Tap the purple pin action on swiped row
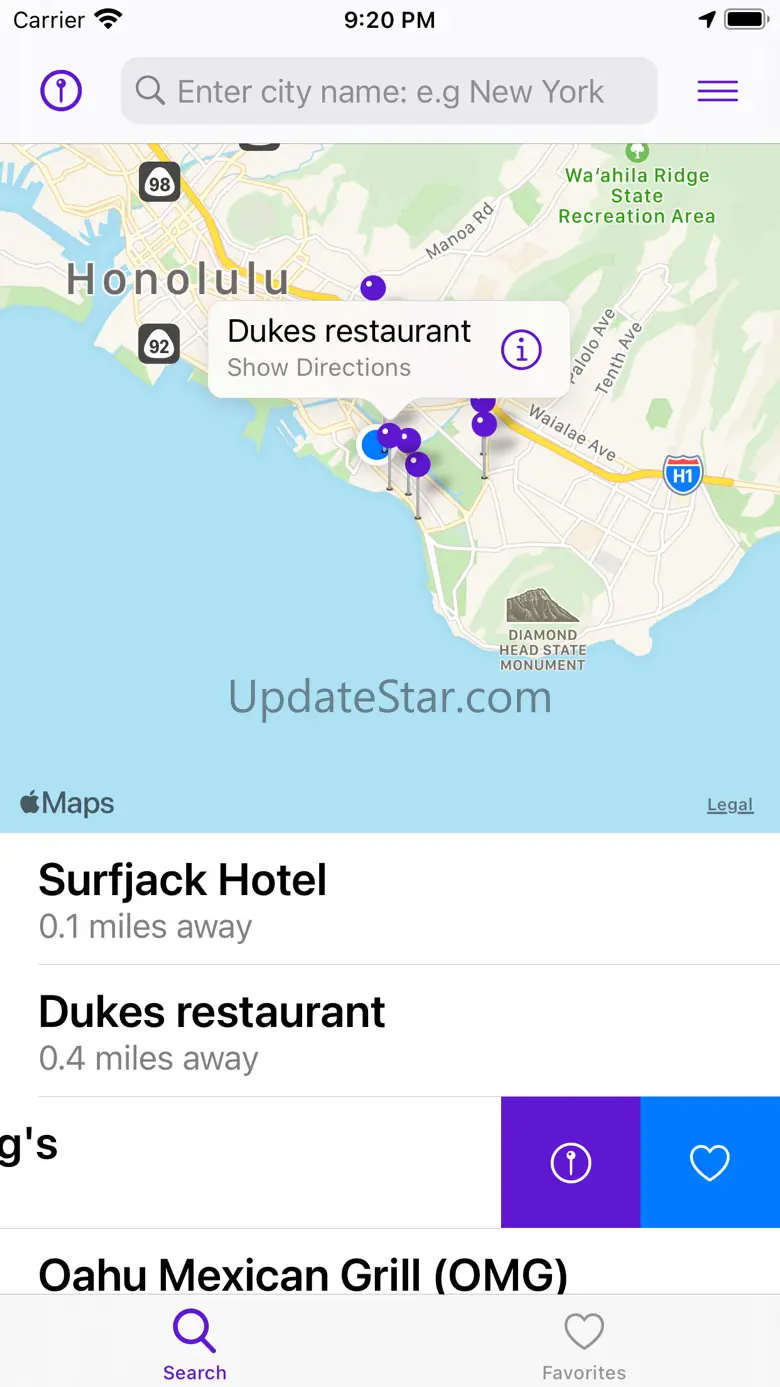Viewport: 780px width, 1387px height. [571, 1163]
